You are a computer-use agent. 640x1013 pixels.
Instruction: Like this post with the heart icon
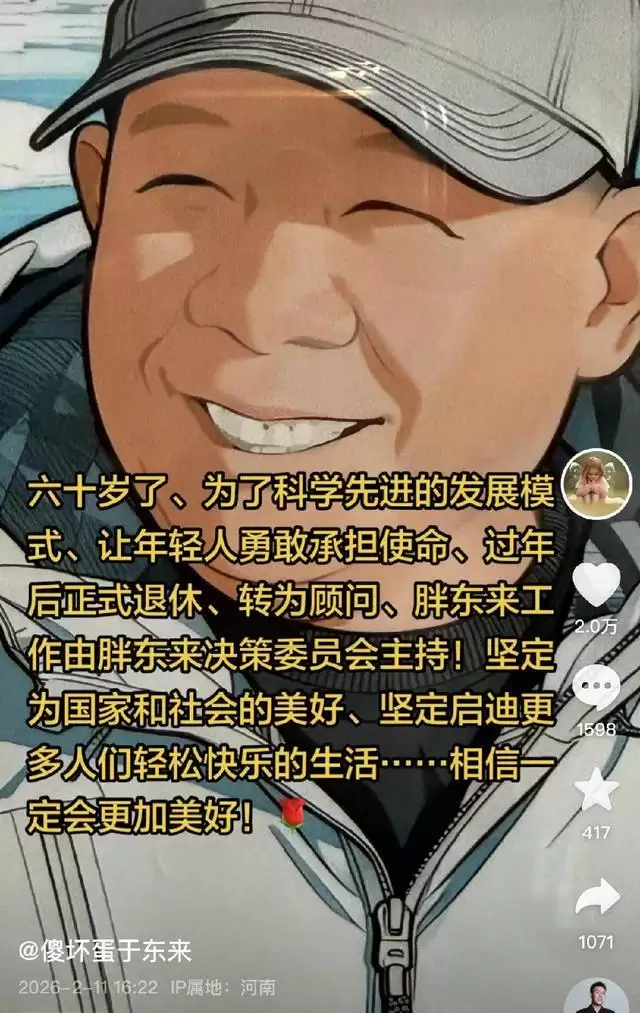coord(597,584)
